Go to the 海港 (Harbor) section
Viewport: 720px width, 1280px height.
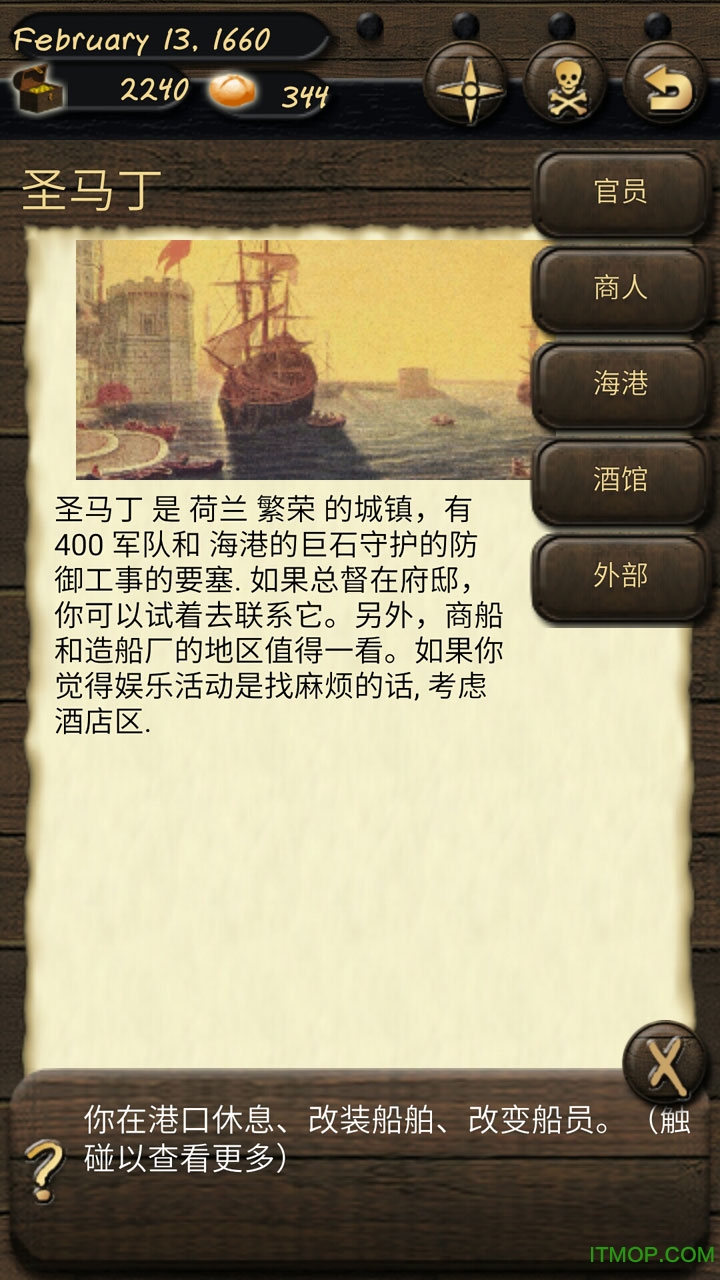tap(621, 383)
